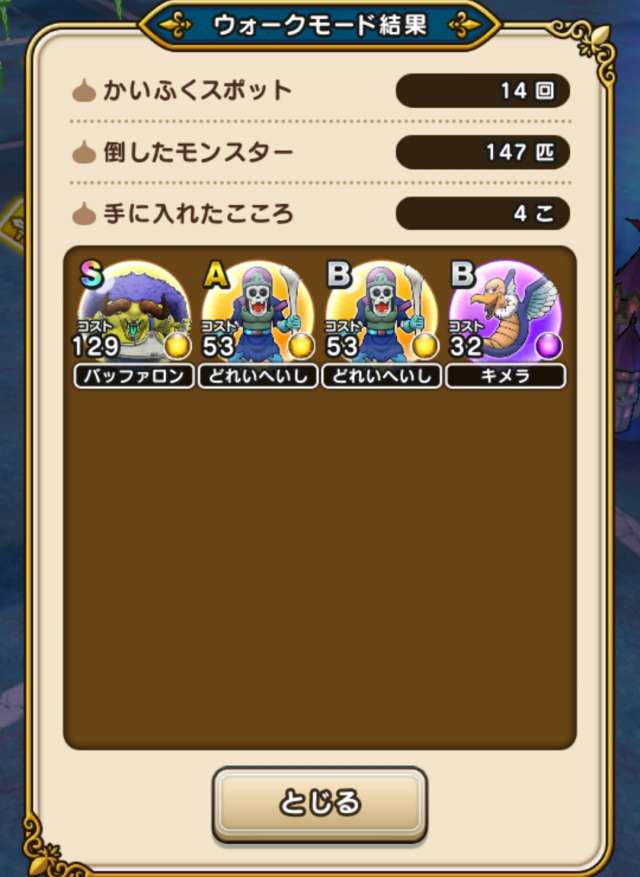View the B-rank どれいへいし heart

[382, 315]
